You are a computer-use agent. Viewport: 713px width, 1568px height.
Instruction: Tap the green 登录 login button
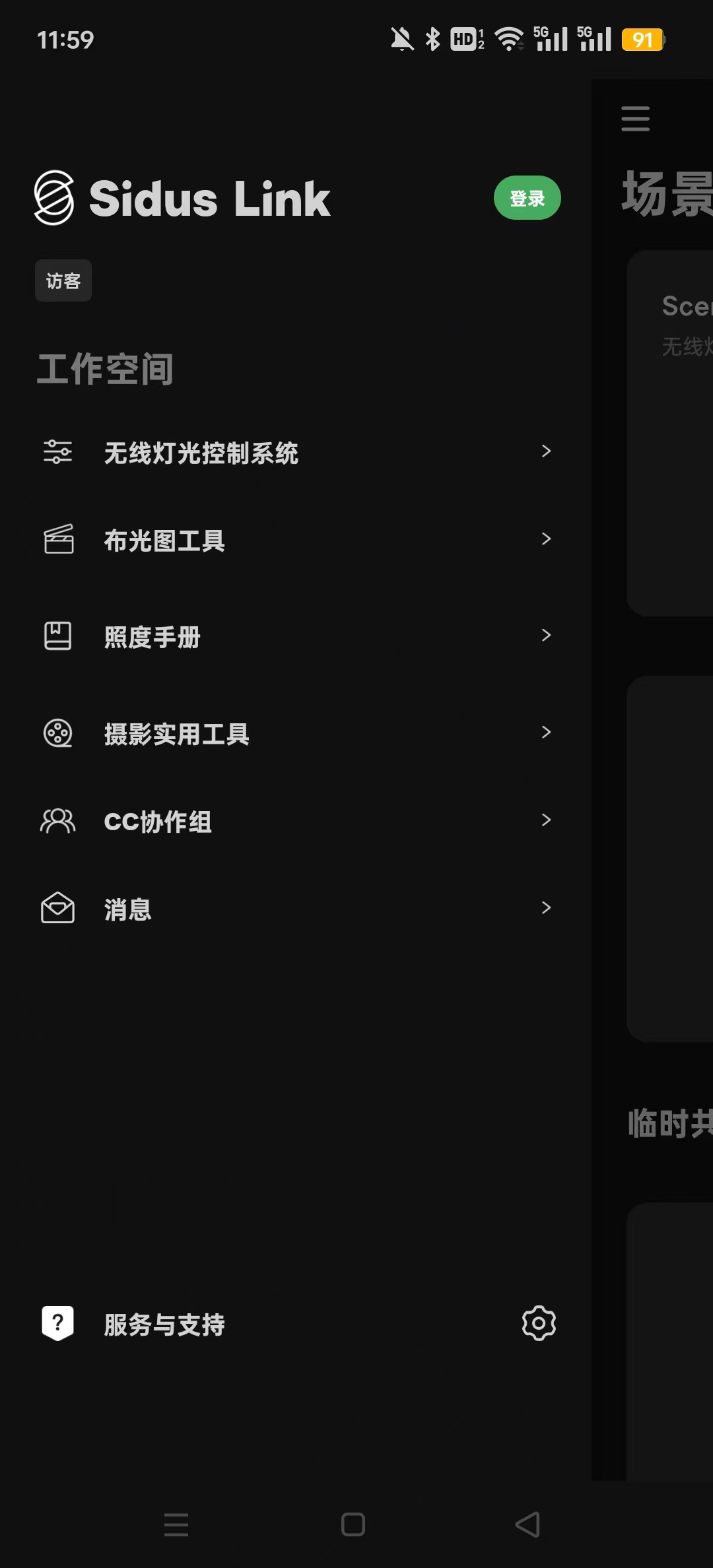coord(527,198)
